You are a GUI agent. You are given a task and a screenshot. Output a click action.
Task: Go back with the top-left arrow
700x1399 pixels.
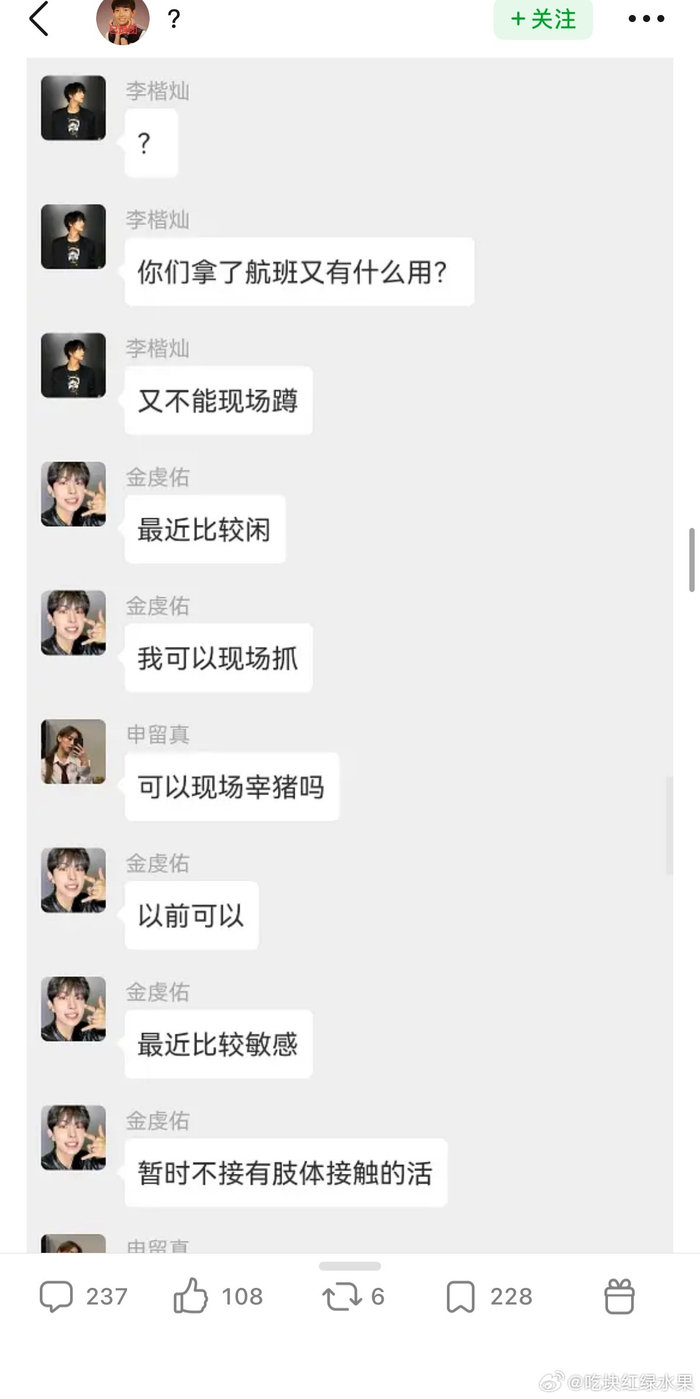coord(39,19)
